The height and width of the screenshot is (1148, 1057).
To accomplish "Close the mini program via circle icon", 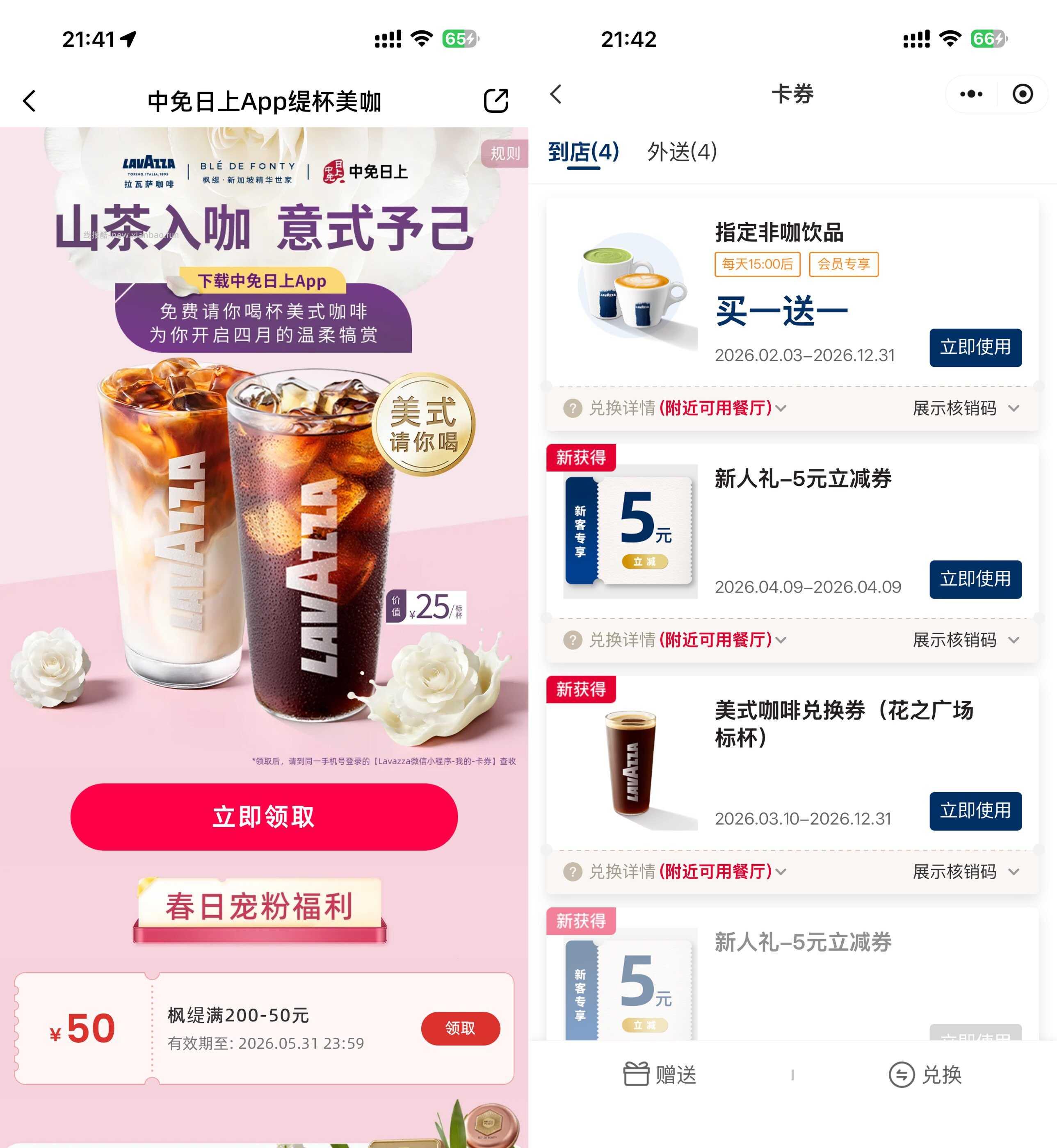I will coord(1022,94).
